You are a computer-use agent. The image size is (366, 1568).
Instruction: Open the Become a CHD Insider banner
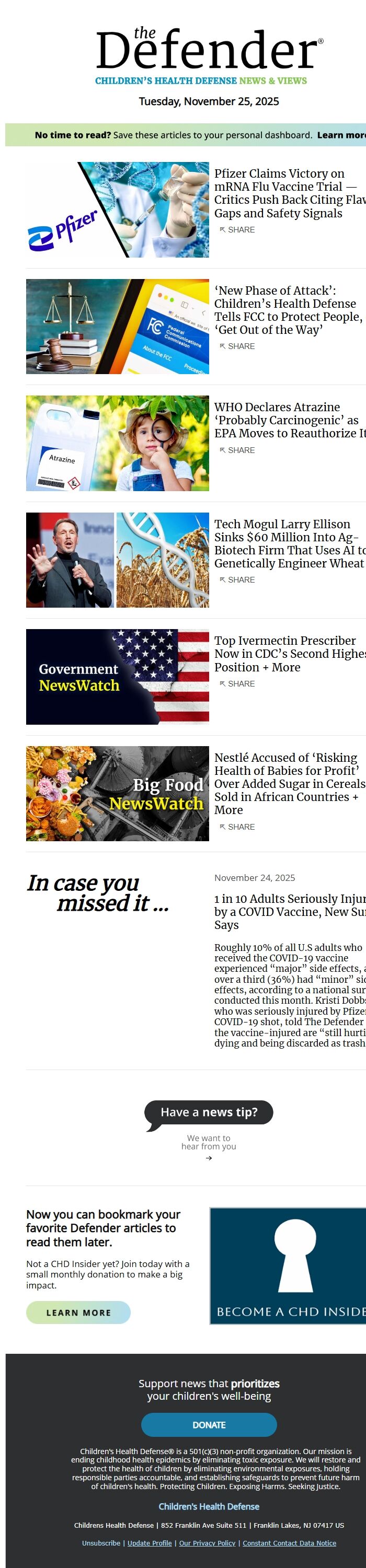[289, 1266]
